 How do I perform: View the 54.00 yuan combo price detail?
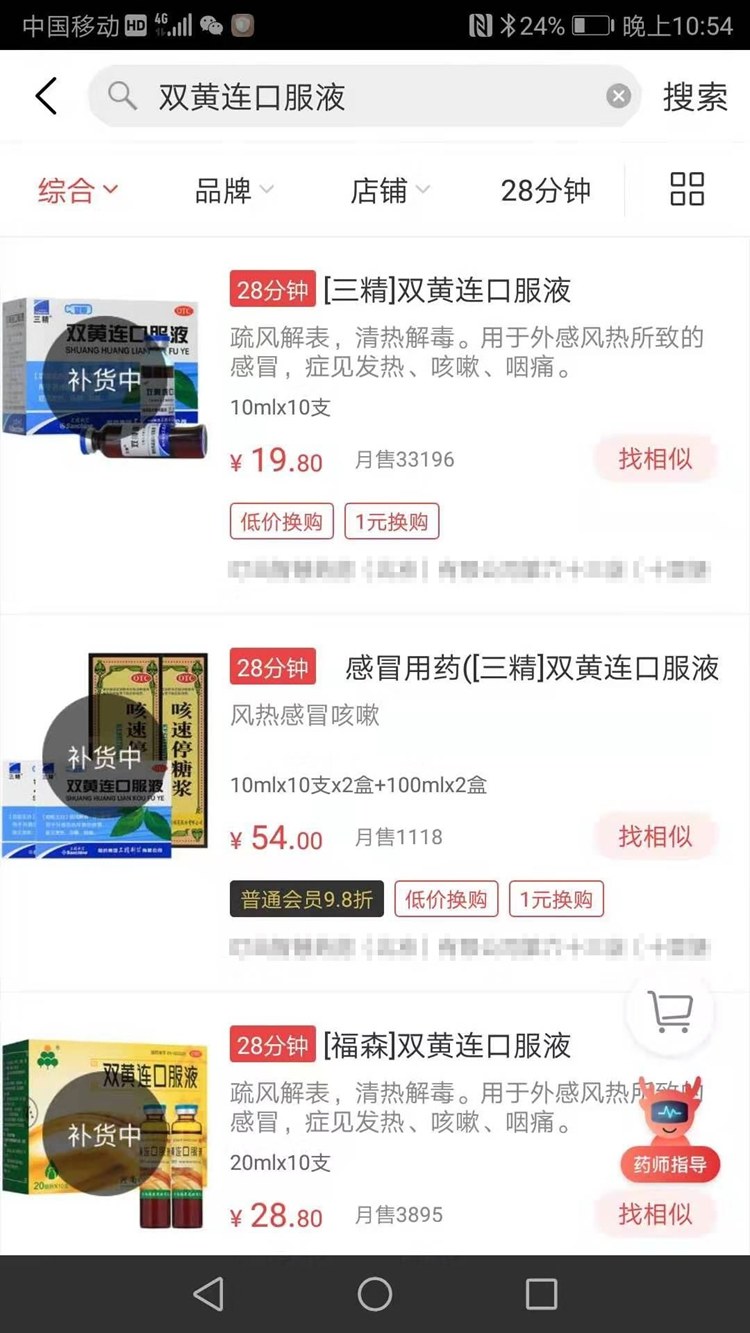point(273,836)
